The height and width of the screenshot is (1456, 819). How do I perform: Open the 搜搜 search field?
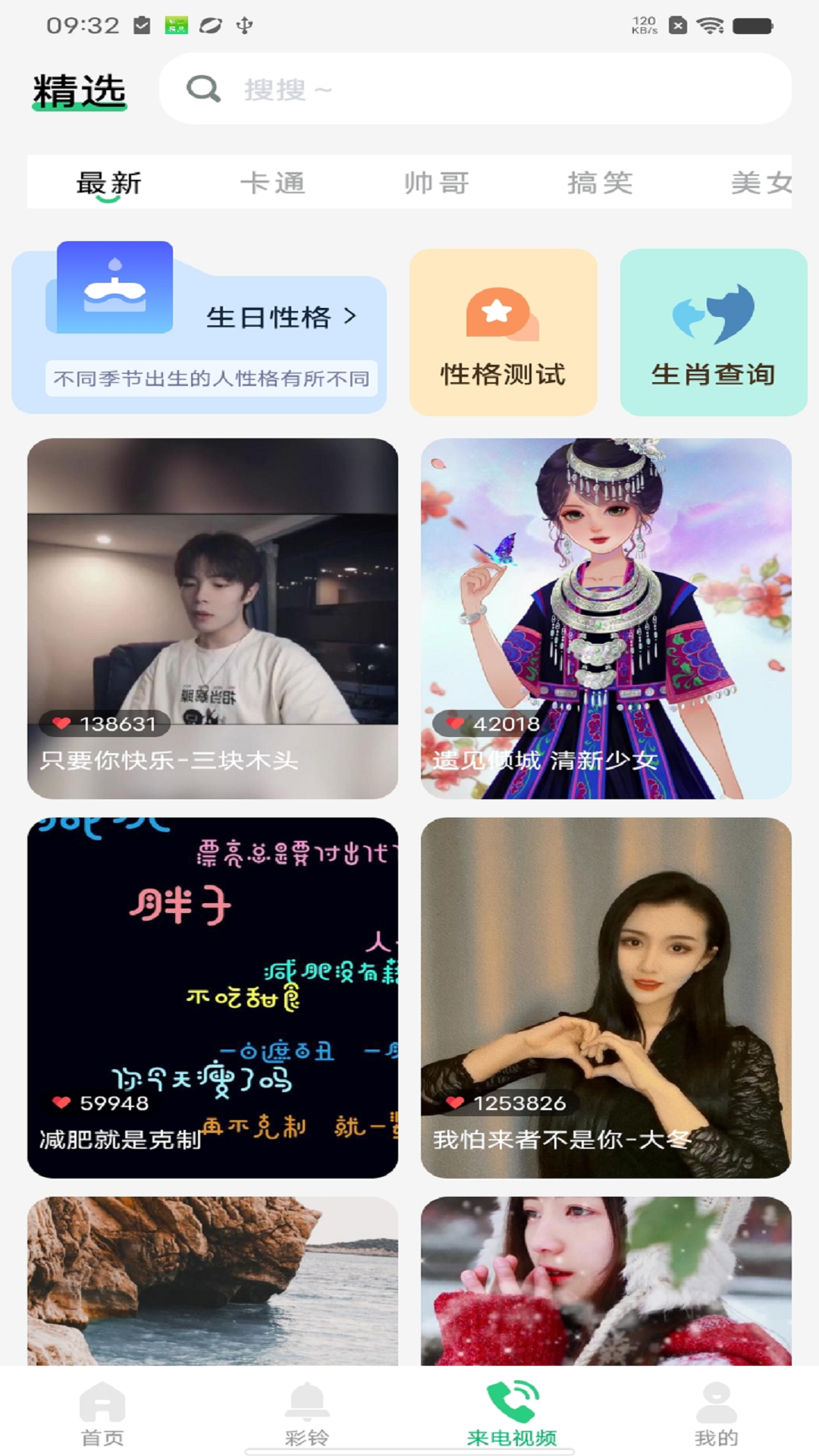(x=475, y=89)
